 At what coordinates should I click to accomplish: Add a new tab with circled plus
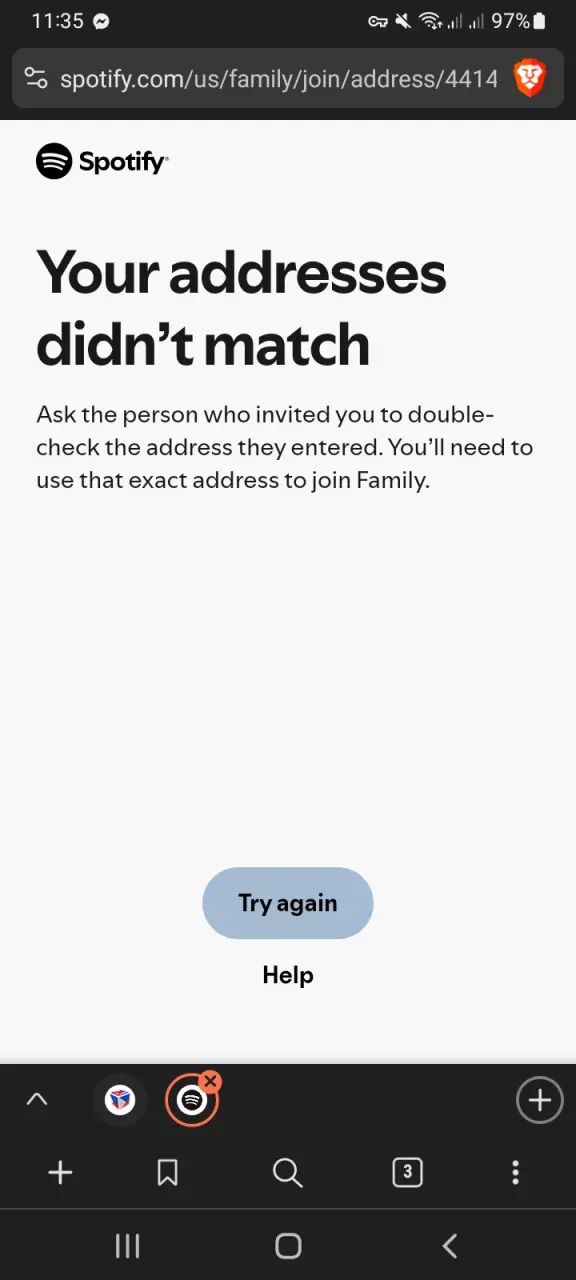pyautogui.click(x=539, y=1101)
